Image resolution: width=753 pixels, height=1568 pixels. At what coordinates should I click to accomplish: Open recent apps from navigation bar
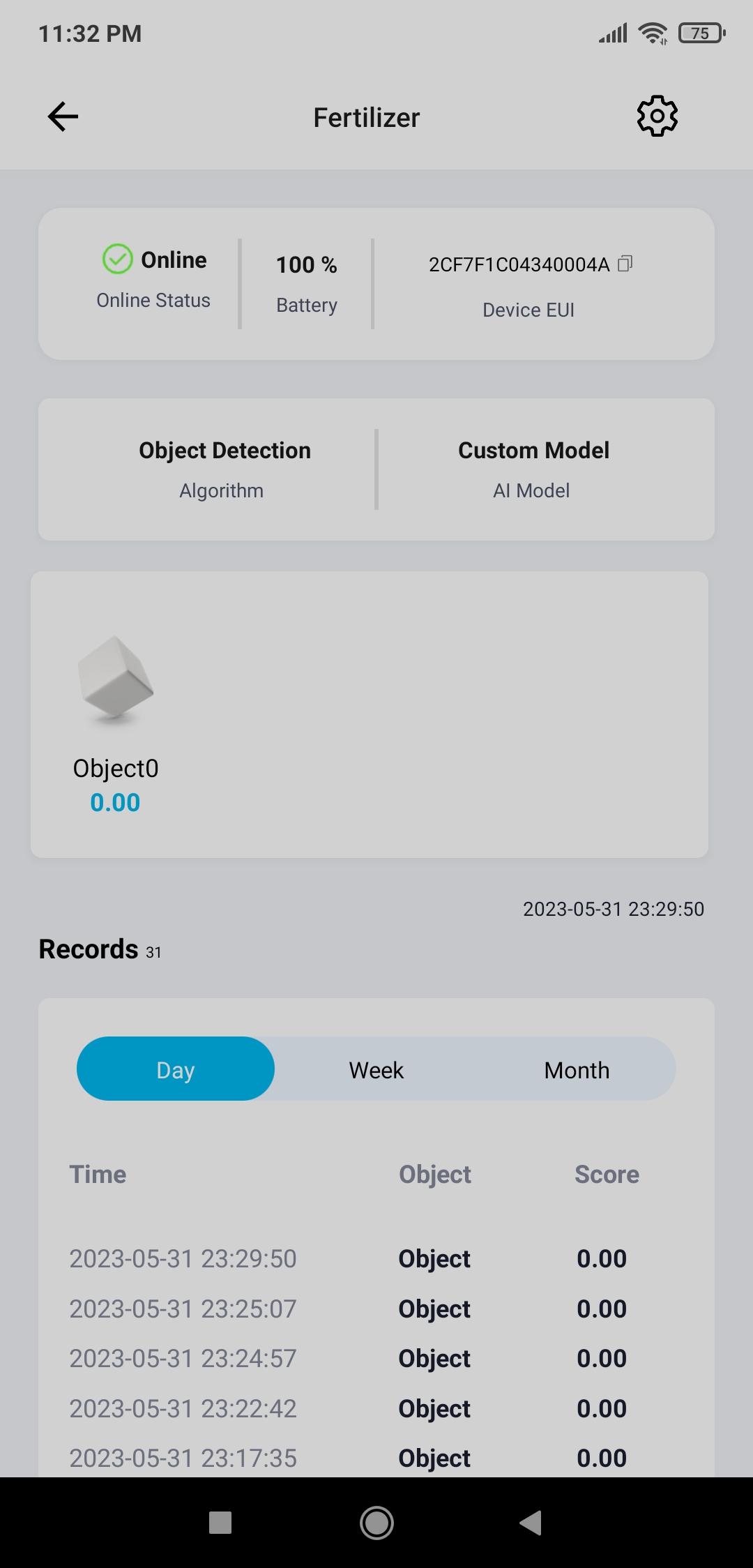click(x=220, y=1523)
